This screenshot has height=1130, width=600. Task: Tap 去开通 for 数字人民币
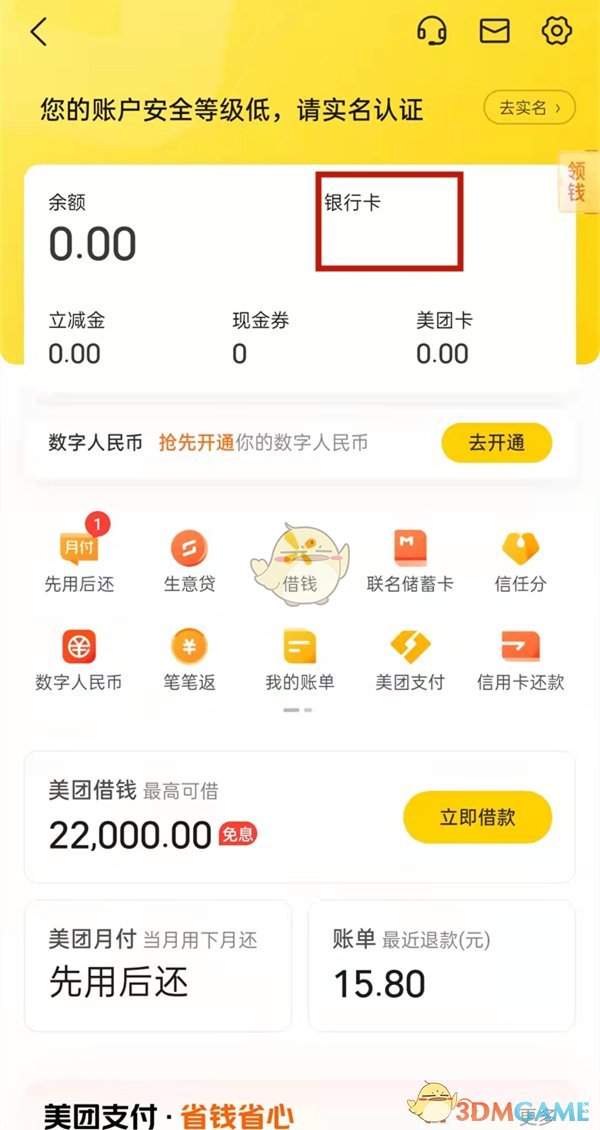pos(496,442)
